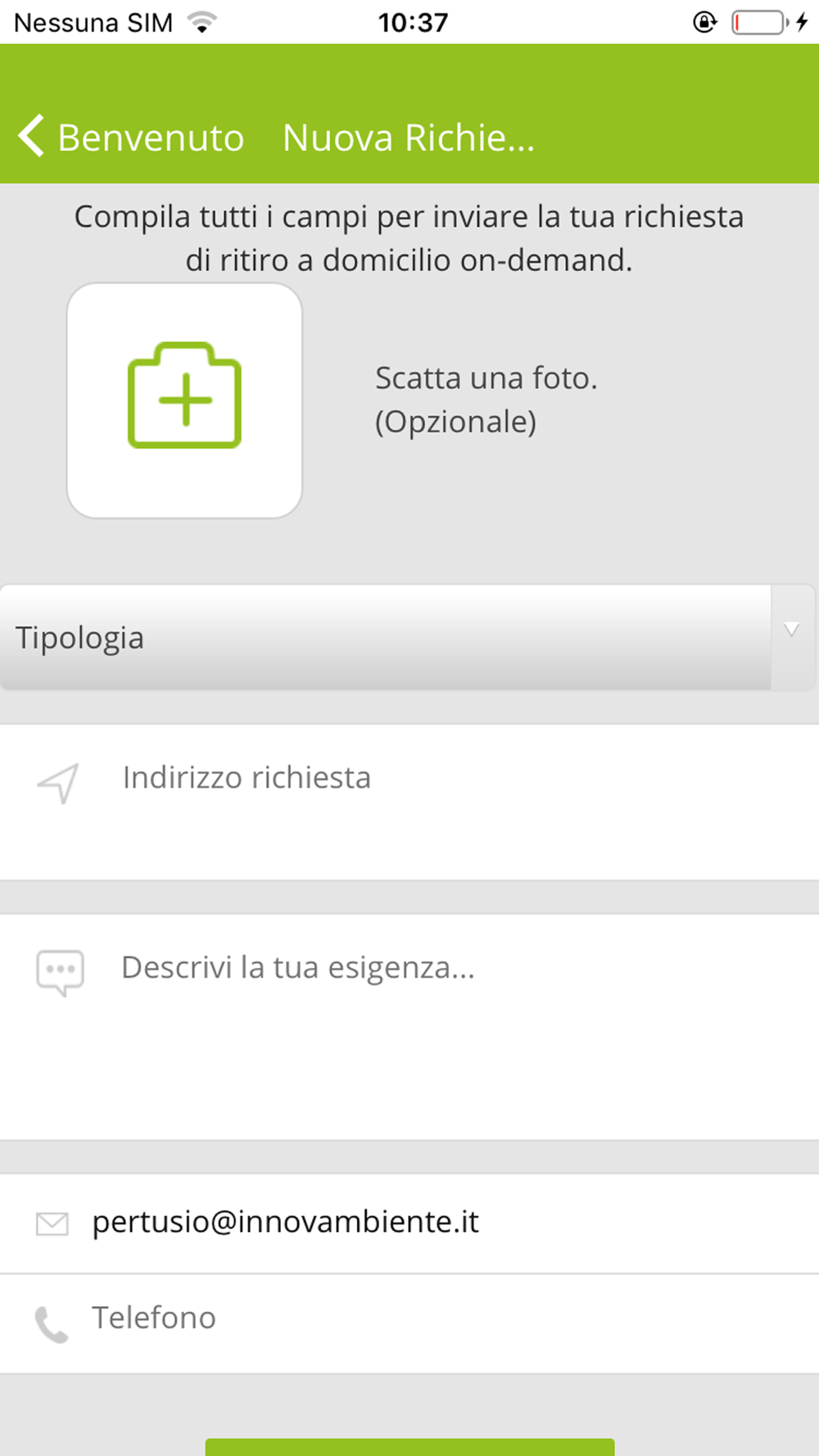Tap the location arrow icon
819x1456 pixels.
pyautogui.click(x=58, y=783)
